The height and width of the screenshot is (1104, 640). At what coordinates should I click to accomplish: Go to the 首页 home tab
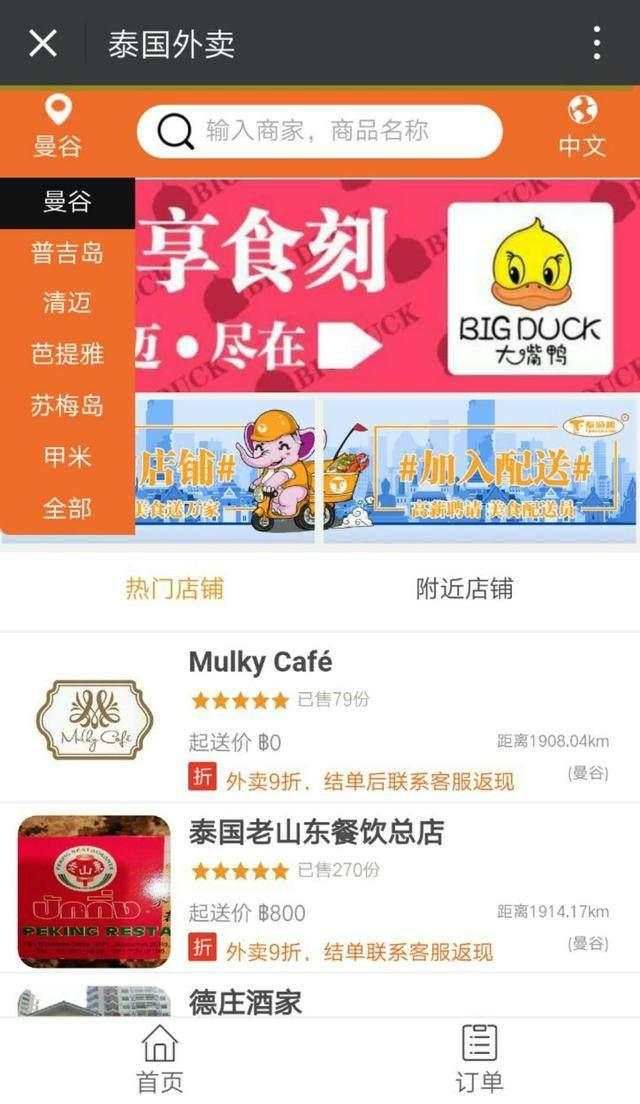[160, 1058]
